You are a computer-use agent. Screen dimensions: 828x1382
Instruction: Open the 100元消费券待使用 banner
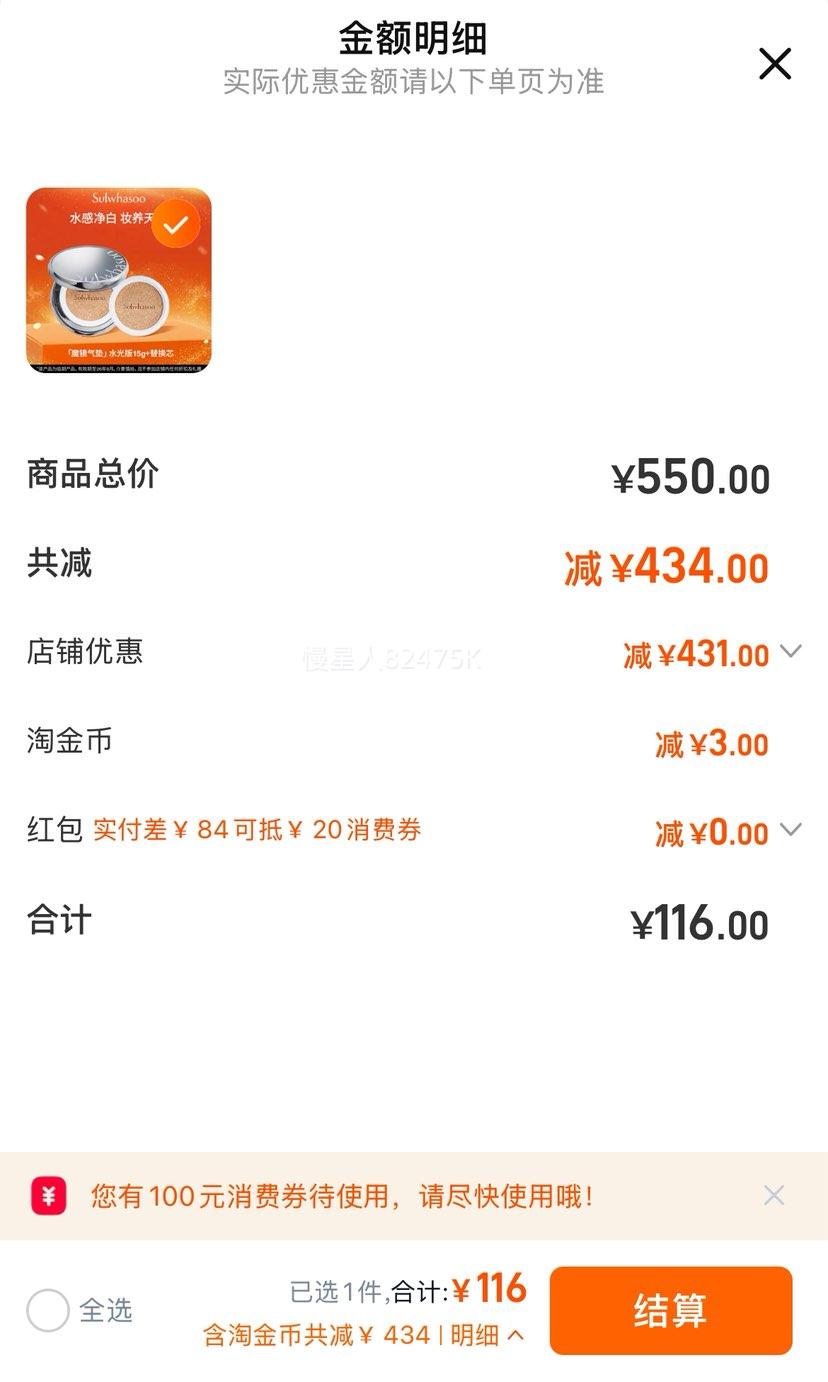click(x=342, y=1196)
